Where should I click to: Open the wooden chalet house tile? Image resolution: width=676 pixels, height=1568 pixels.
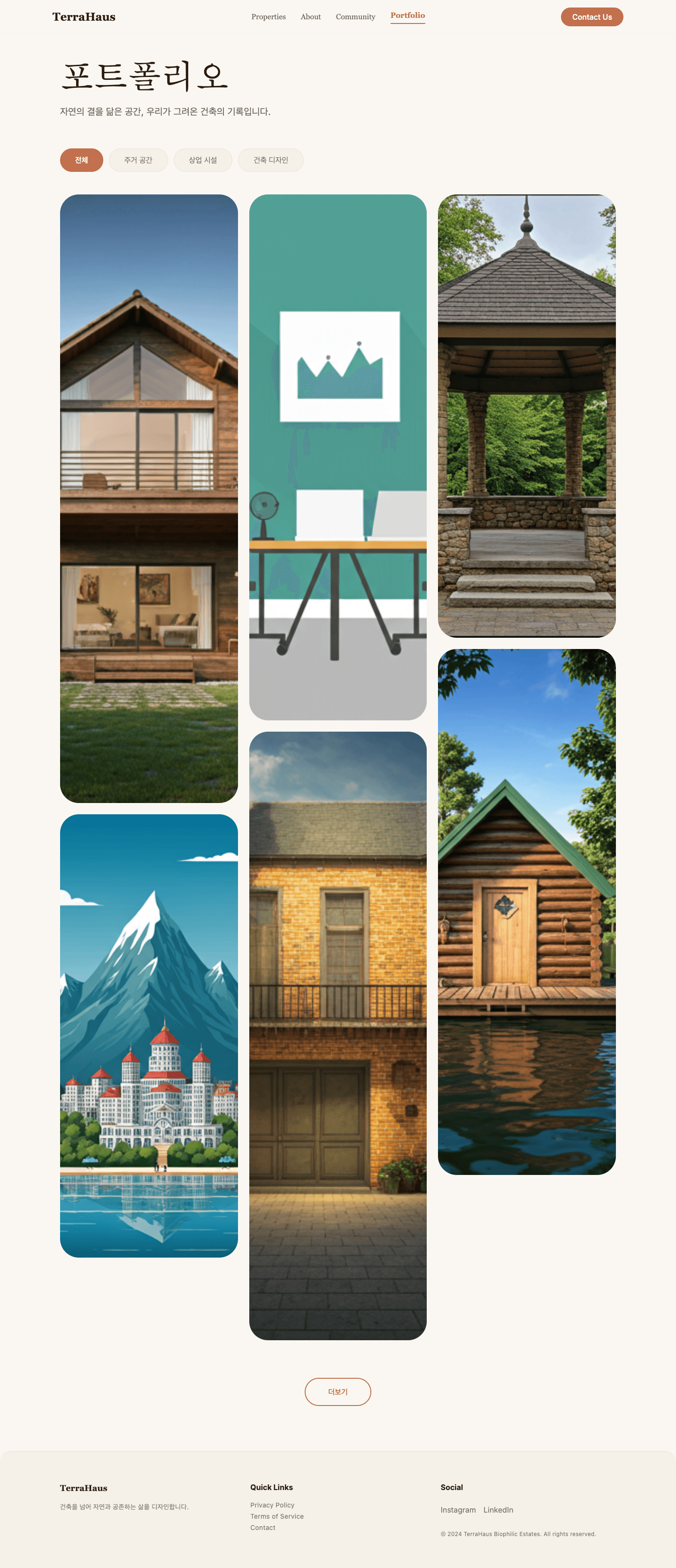(x=149, y=498)
